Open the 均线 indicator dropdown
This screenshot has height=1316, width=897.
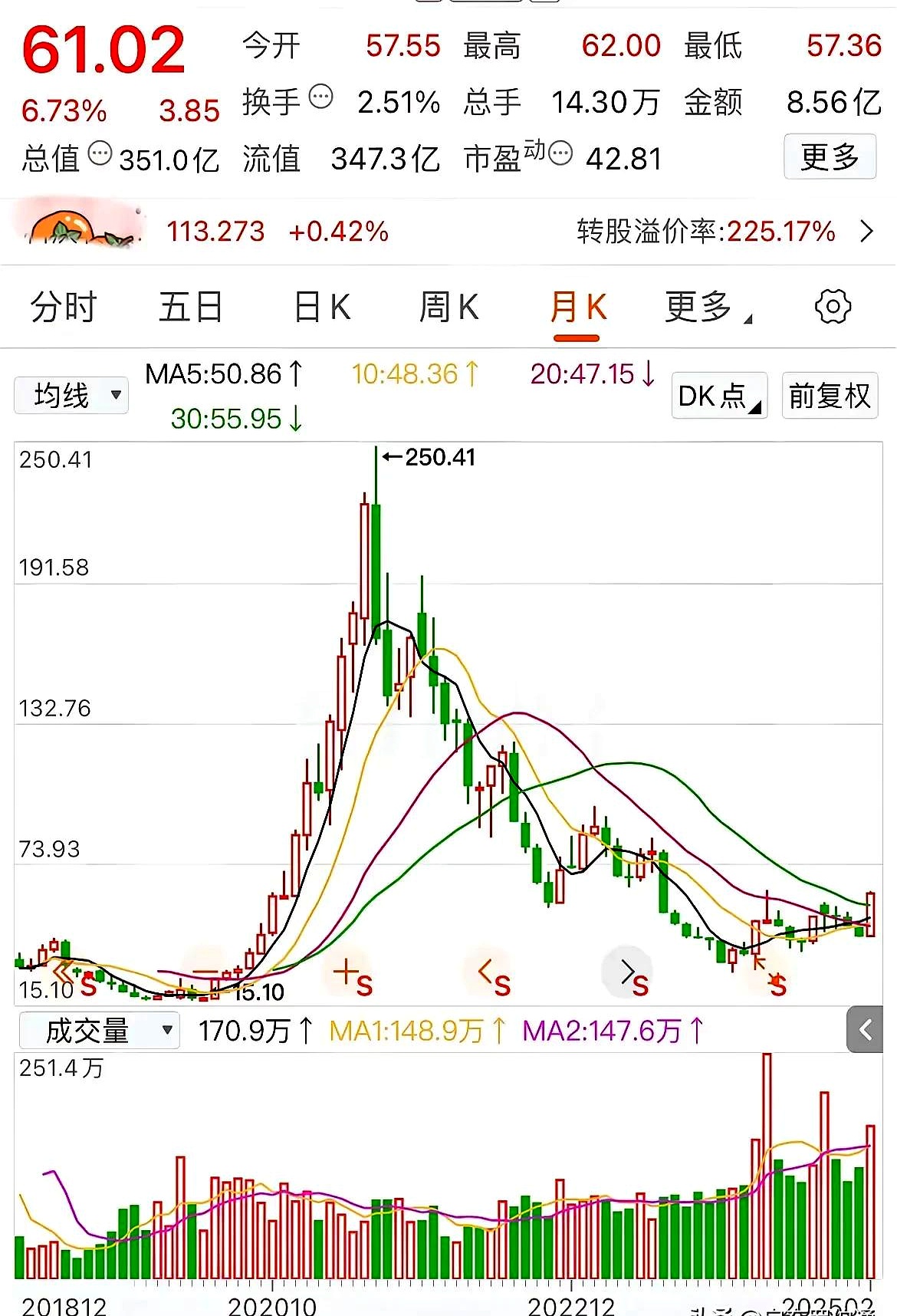(x=71, y=395)
